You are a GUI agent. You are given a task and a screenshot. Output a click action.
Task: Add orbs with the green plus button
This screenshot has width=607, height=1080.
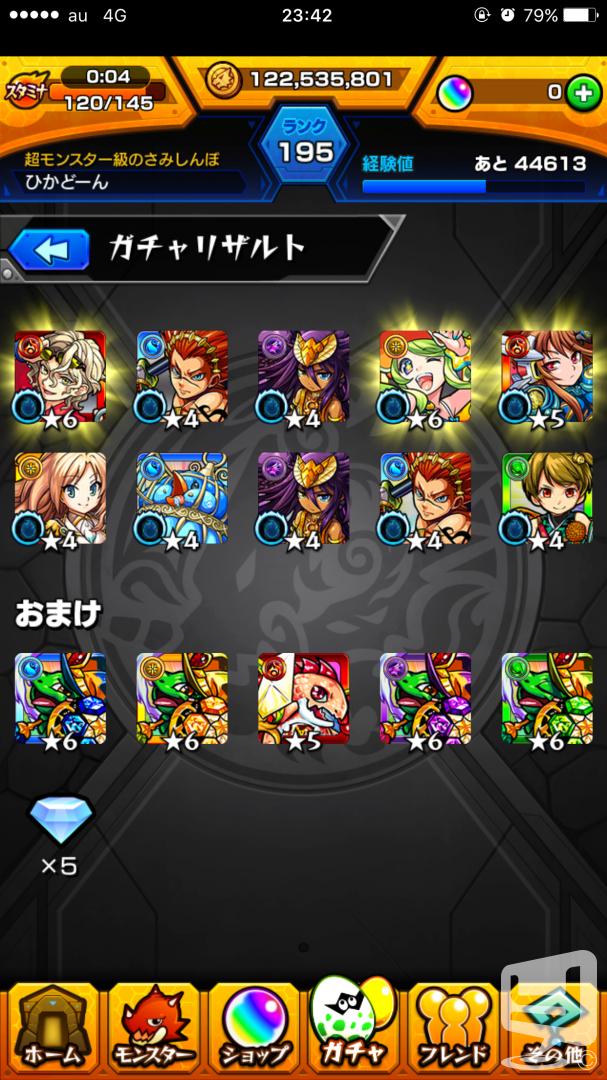click(584, 93)
